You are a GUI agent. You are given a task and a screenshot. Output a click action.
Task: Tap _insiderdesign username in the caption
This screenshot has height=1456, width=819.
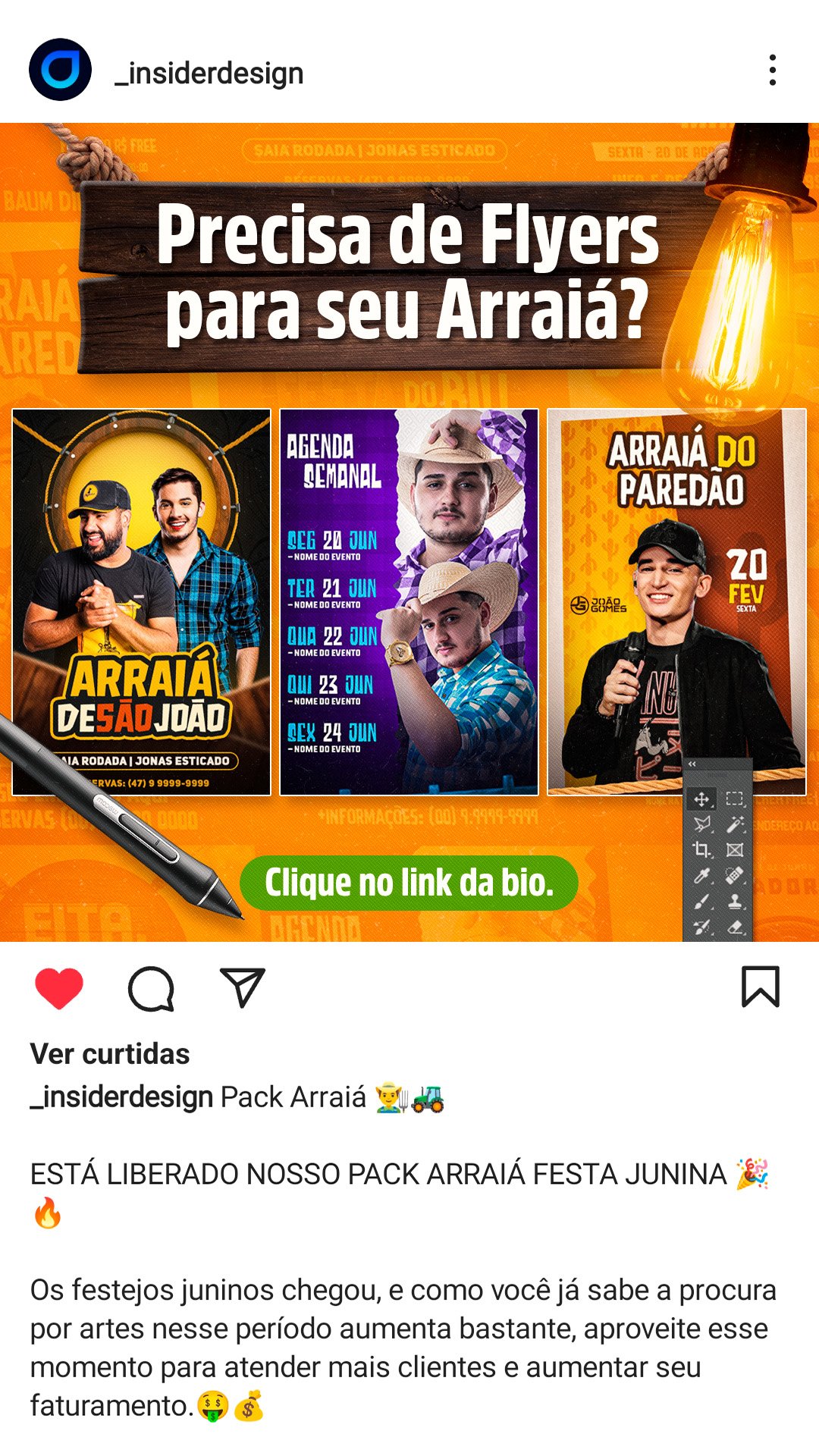pos(121,1097)
